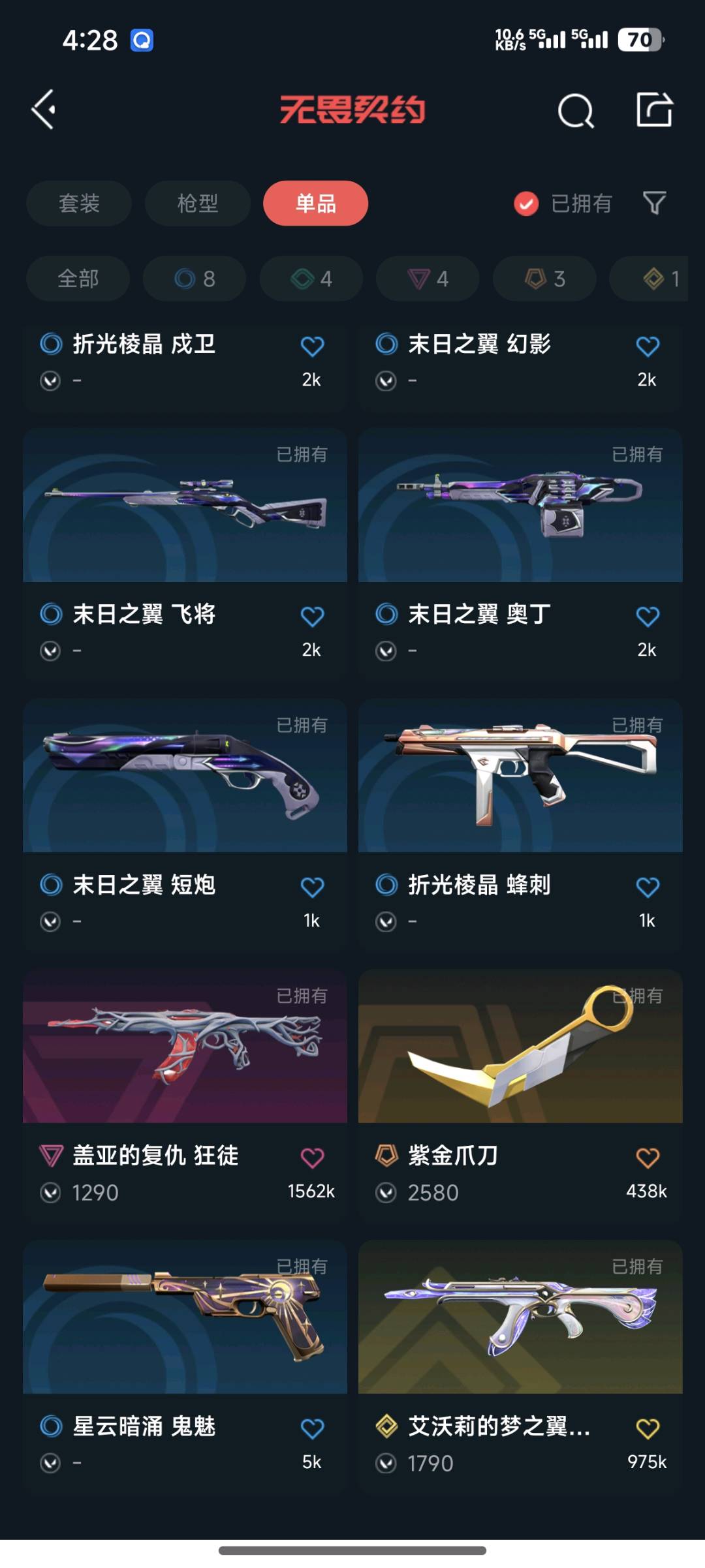This screenshot has height=1568, width=705.
Task: Favorite 星云暗涌 鬼魅 with the heart icon
Action: point(312,1429)
